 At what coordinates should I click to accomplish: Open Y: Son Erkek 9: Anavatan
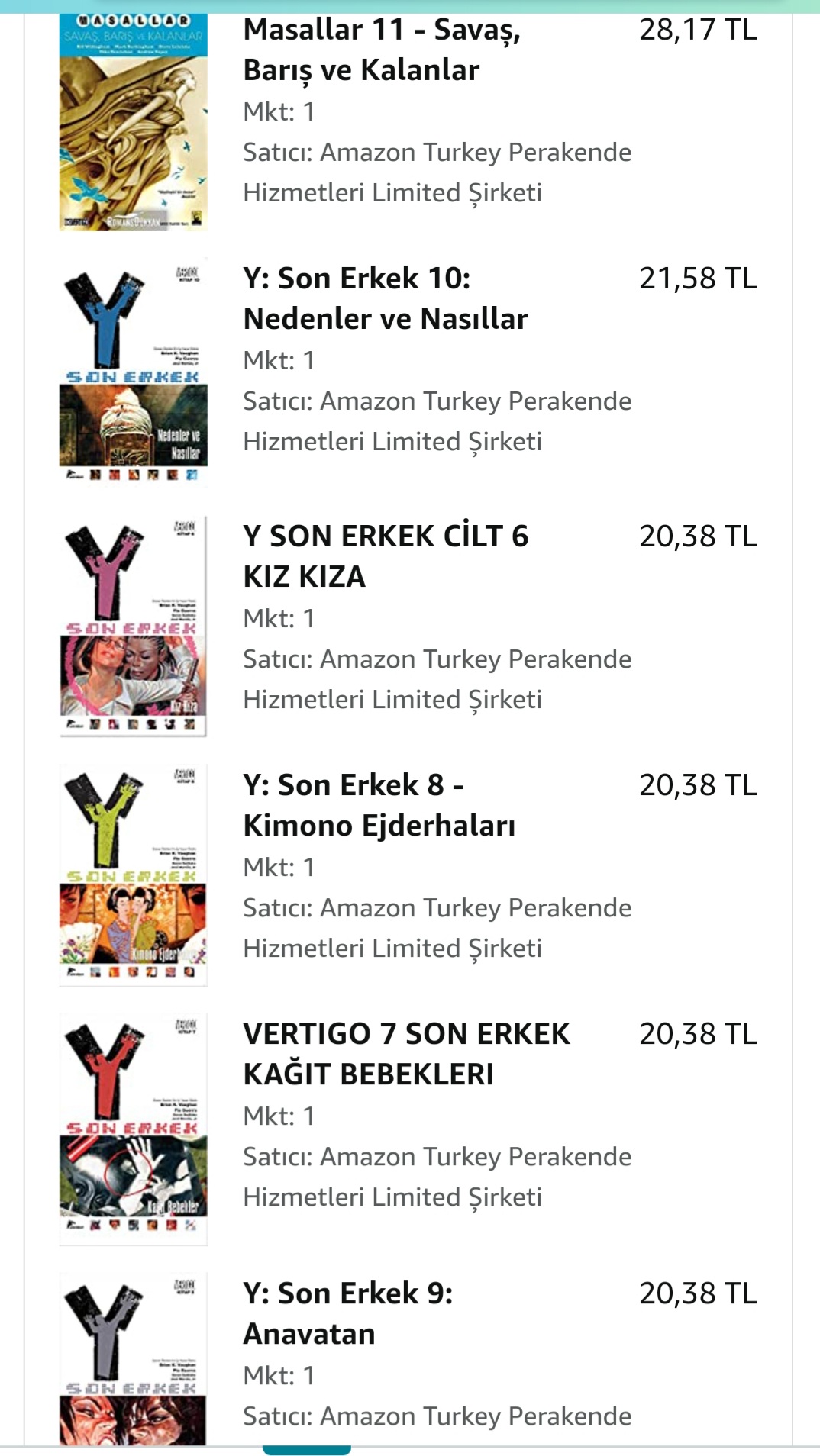point(347,1313)
